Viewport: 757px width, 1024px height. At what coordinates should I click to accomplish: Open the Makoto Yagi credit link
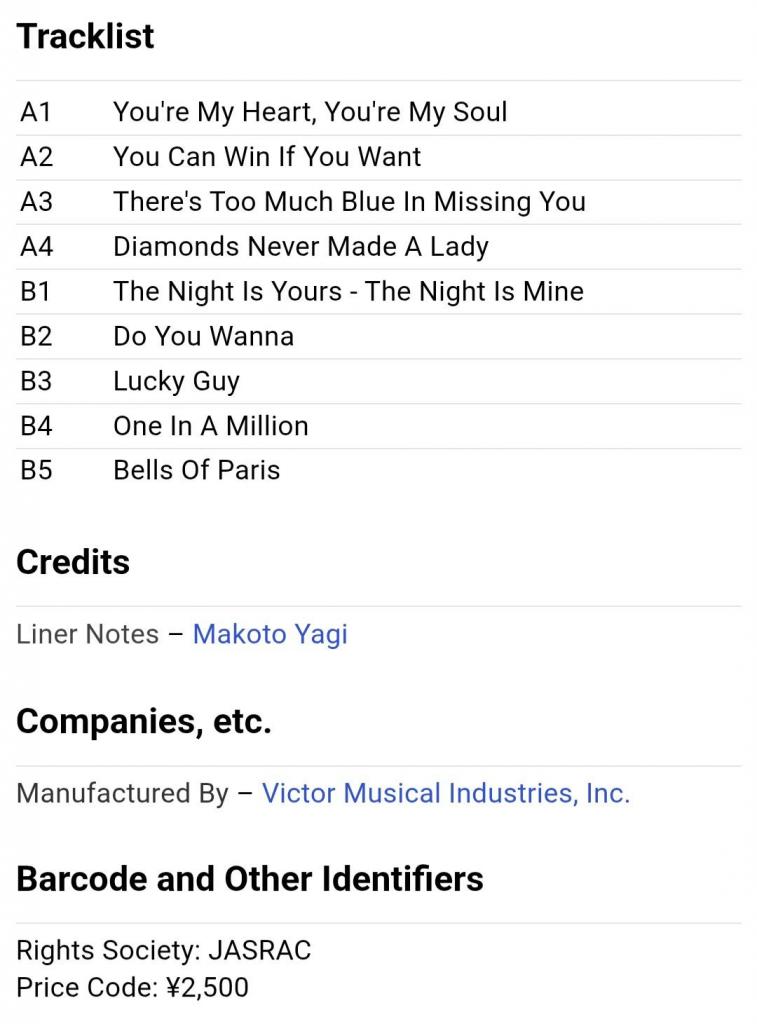click(x=270, y=634)
